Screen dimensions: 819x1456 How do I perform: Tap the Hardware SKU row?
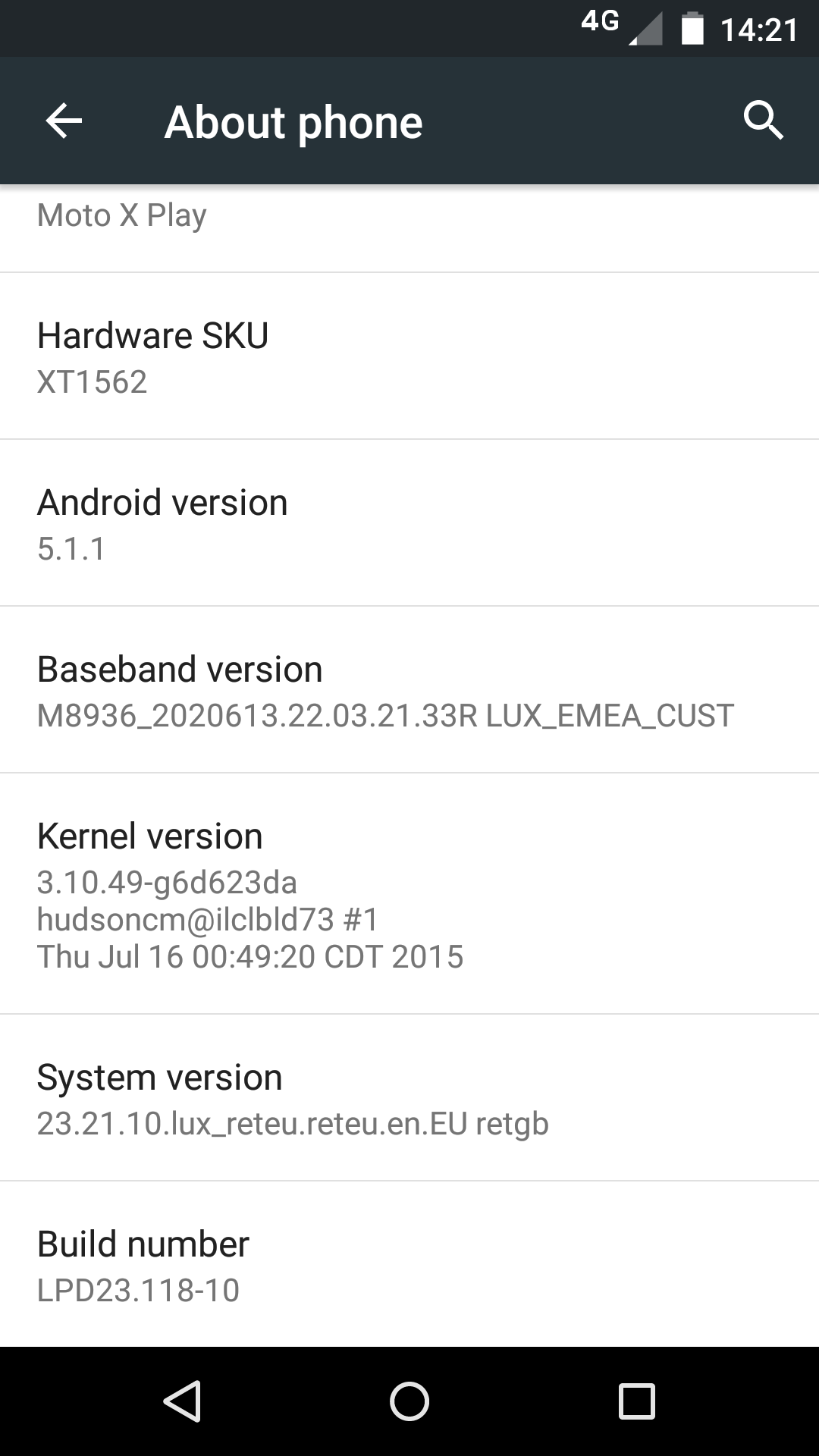point(409,356)
